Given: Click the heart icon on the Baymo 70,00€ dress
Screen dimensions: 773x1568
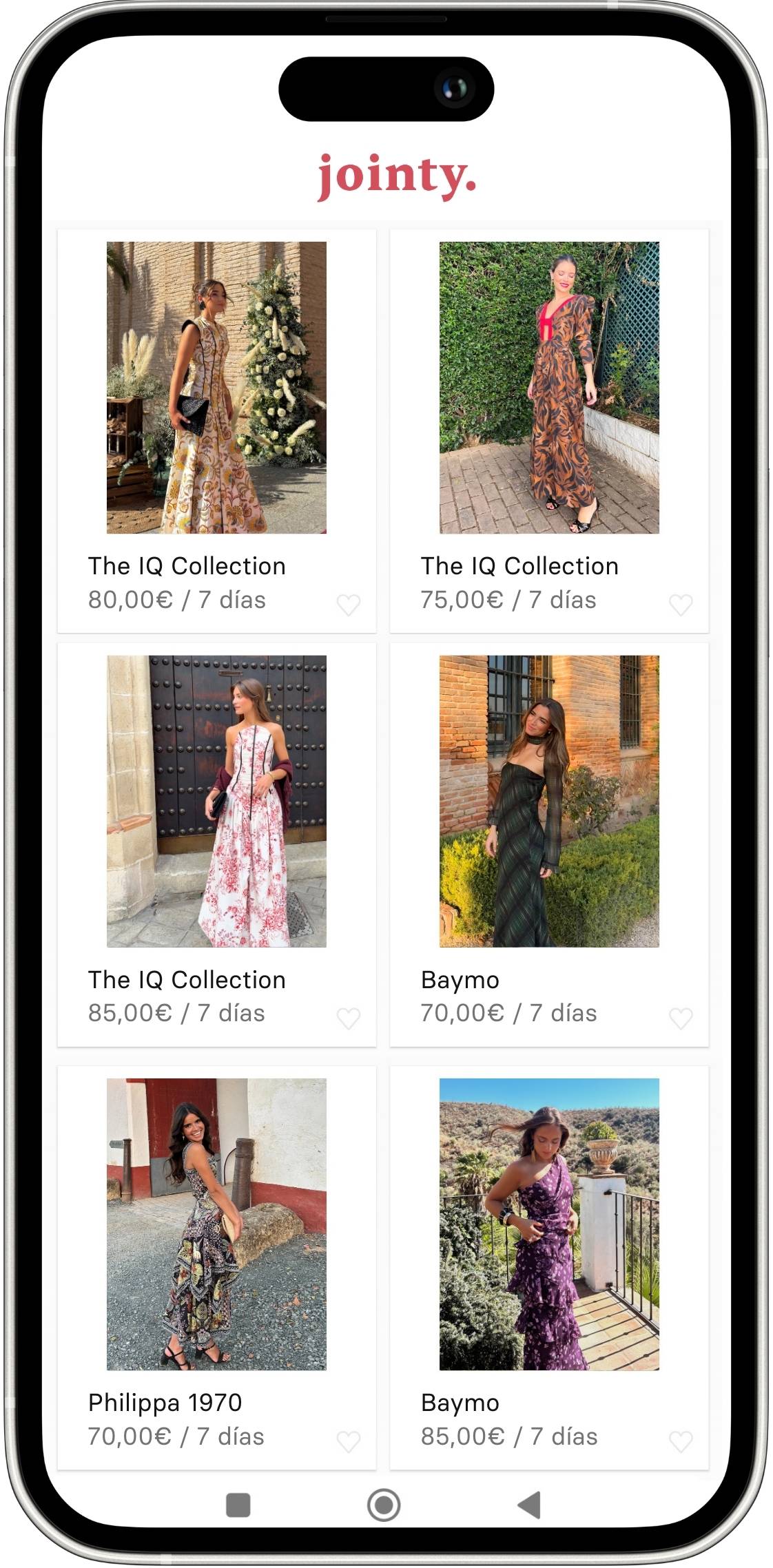Looking at the screenshot, I should click(681, 1017).
